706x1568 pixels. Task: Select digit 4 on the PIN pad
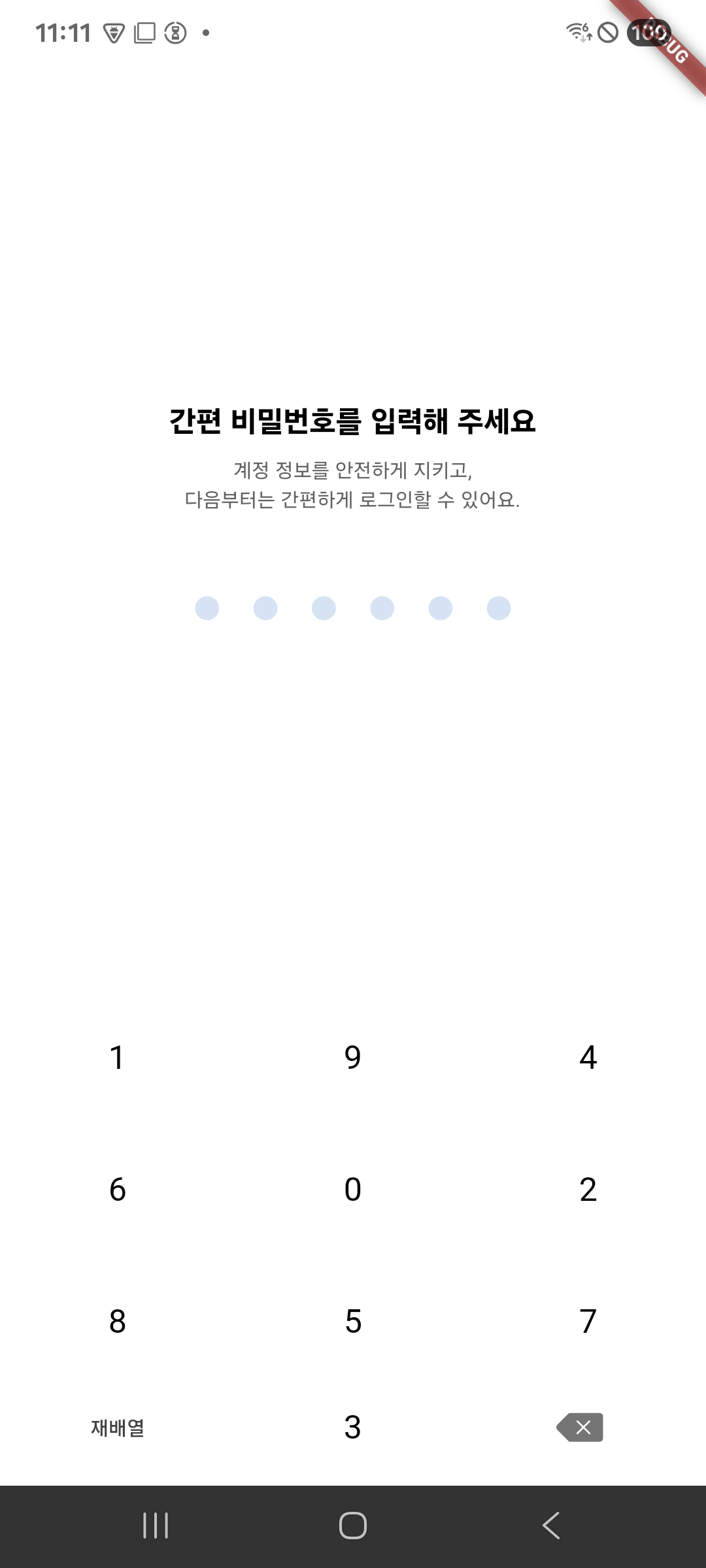[588, 1058]
